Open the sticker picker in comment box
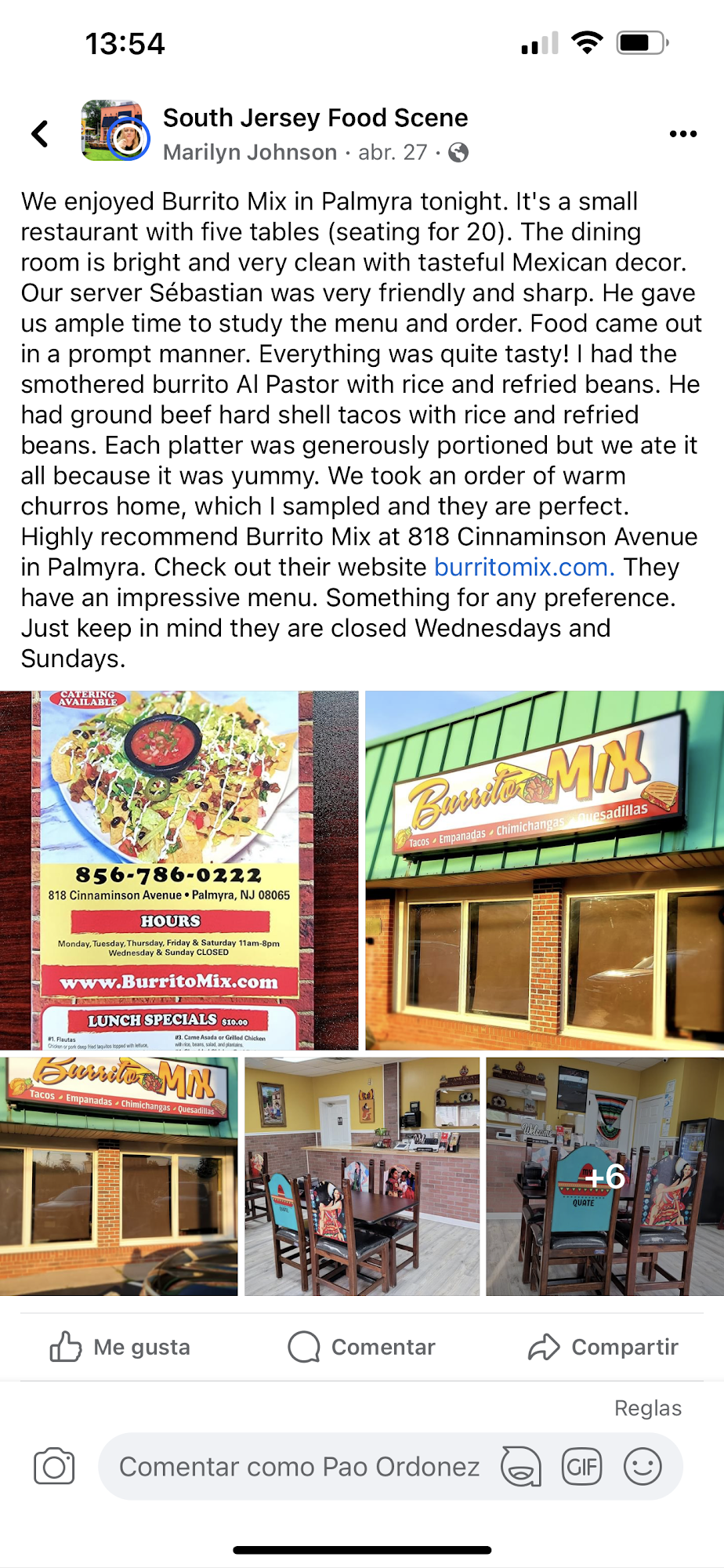This screenshot has height=1568, width=724. [x=521, y=1466]
